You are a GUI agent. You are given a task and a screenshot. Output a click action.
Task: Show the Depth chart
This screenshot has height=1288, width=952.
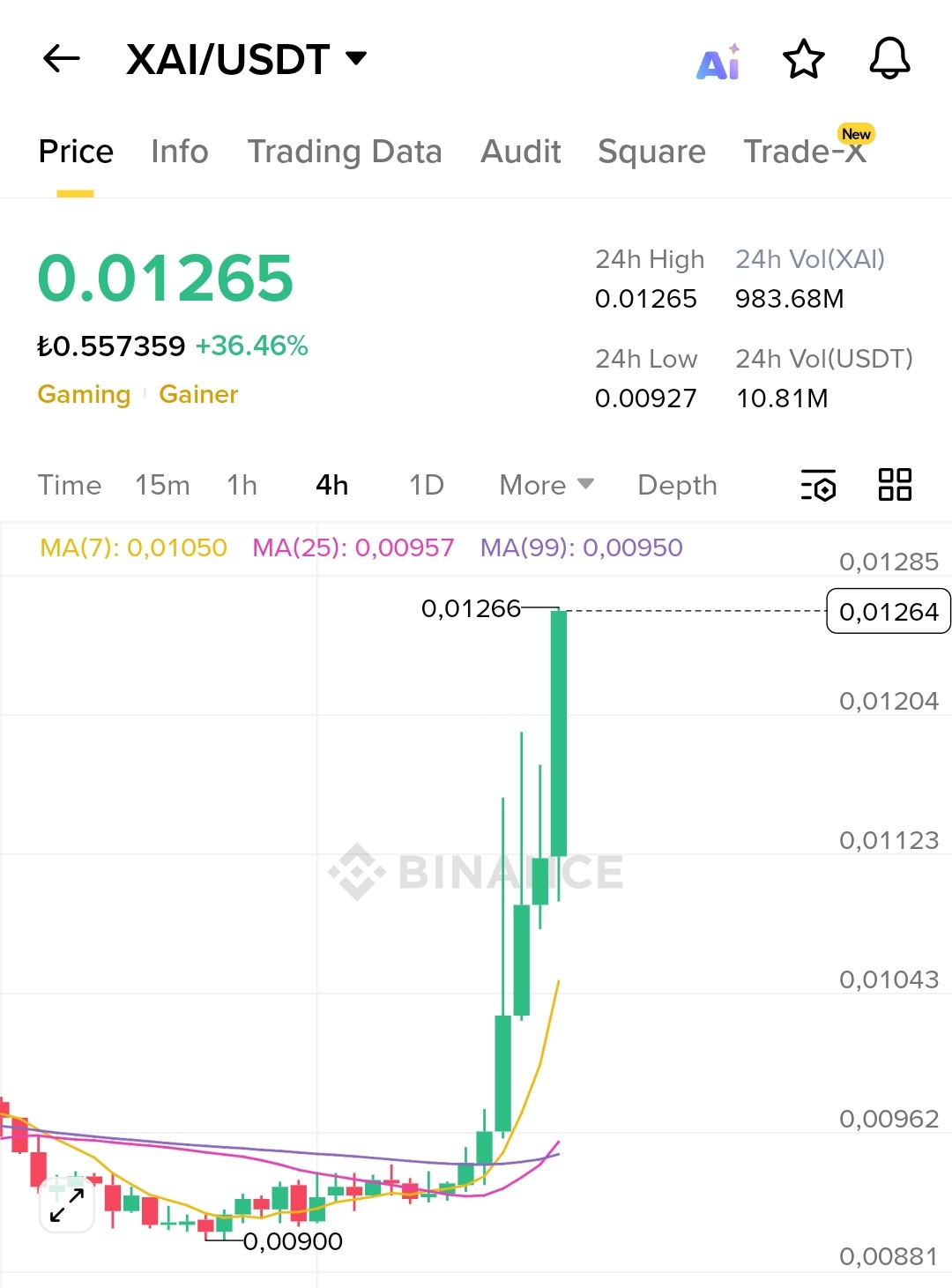coord(677,485)
